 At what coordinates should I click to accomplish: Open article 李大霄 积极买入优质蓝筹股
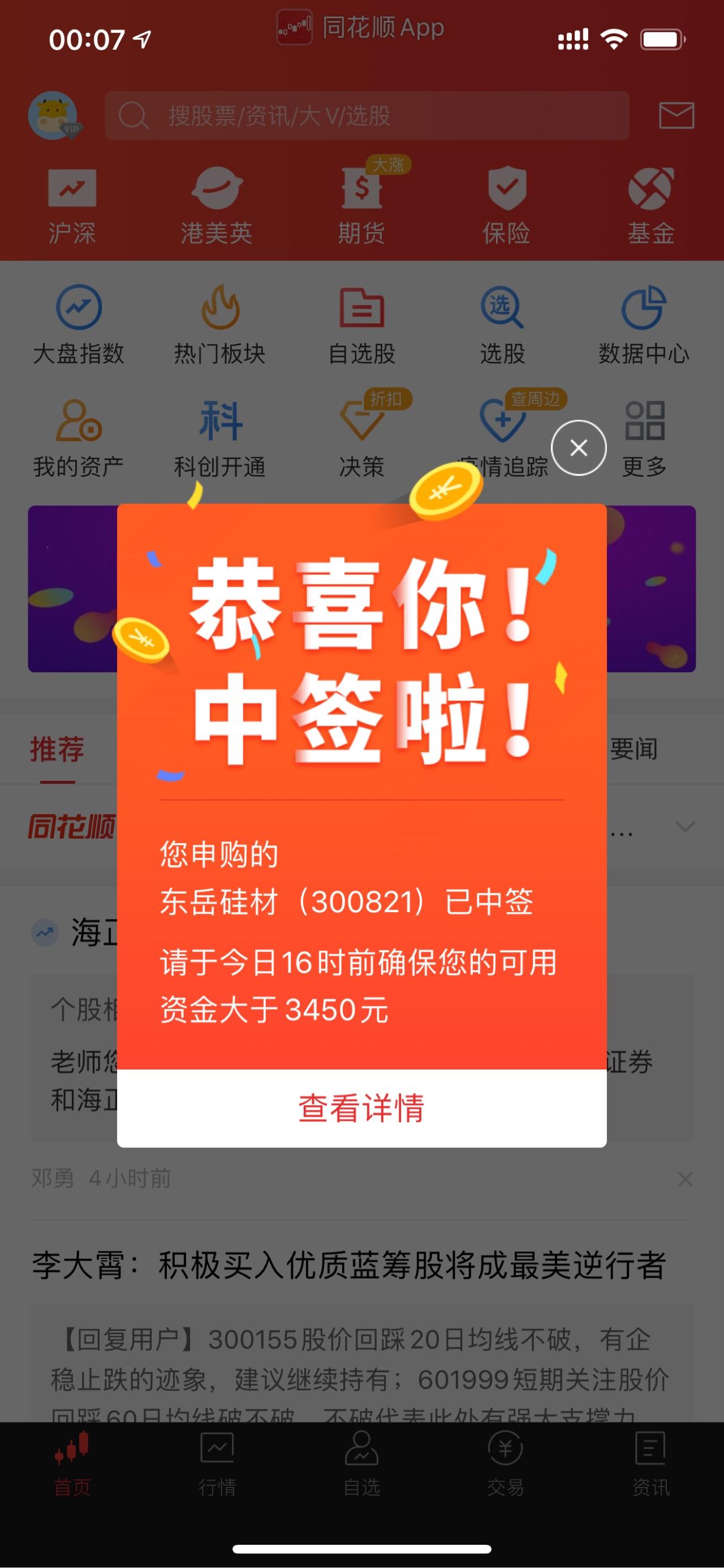pos(348,1265)
